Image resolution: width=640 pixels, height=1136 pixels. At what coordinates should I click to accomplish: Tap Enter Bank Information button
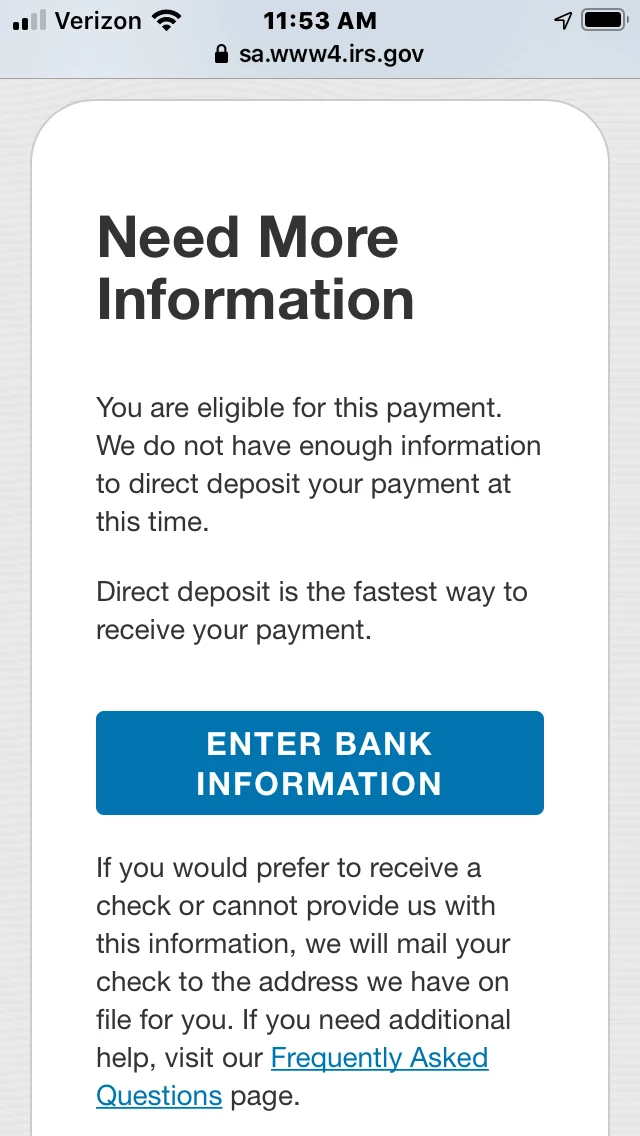[x=319, y=763]
